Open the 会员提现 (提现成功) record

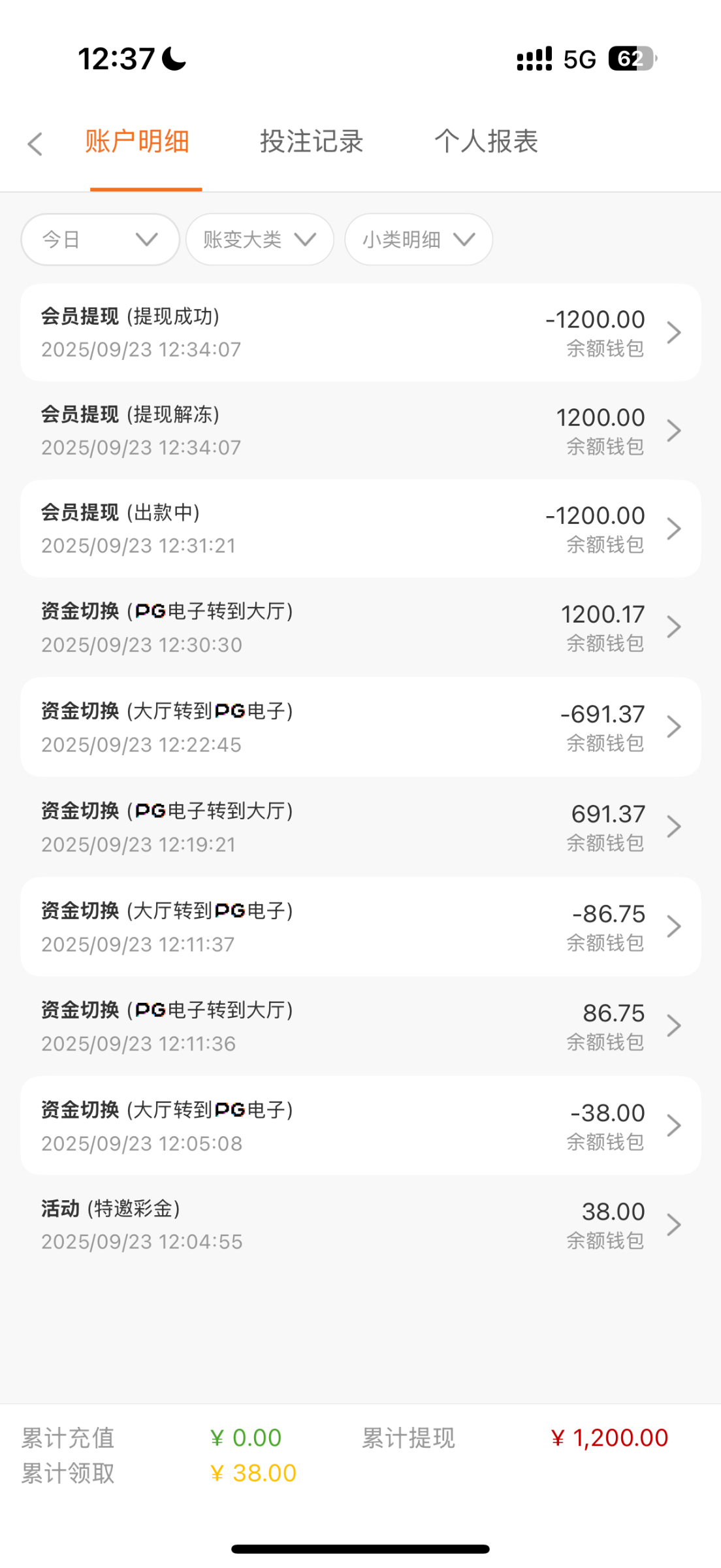point(360,333)
